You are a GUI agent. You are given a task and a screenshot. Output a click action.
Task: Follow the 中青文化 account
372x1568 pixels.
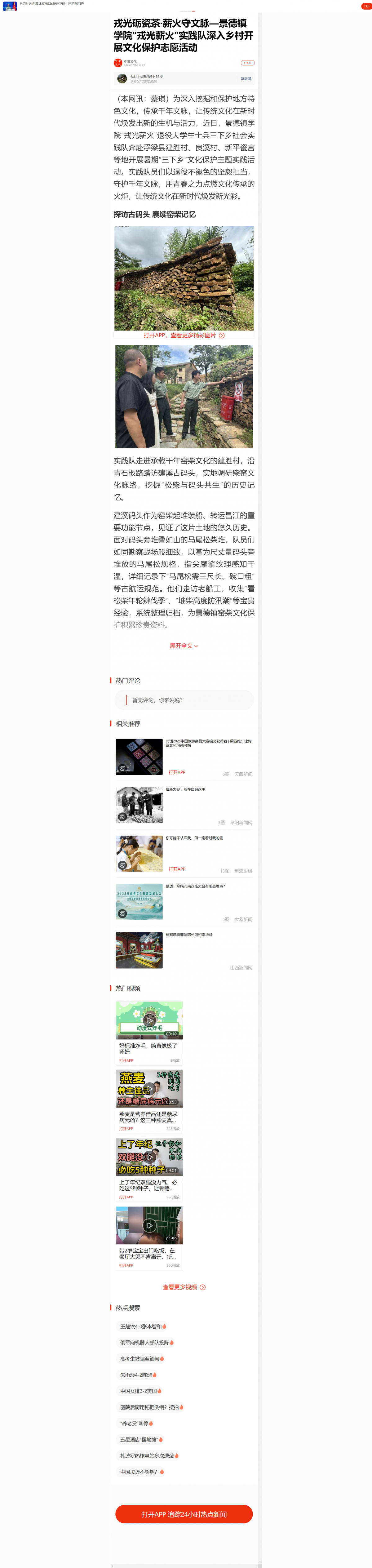(x=247, y=63)
